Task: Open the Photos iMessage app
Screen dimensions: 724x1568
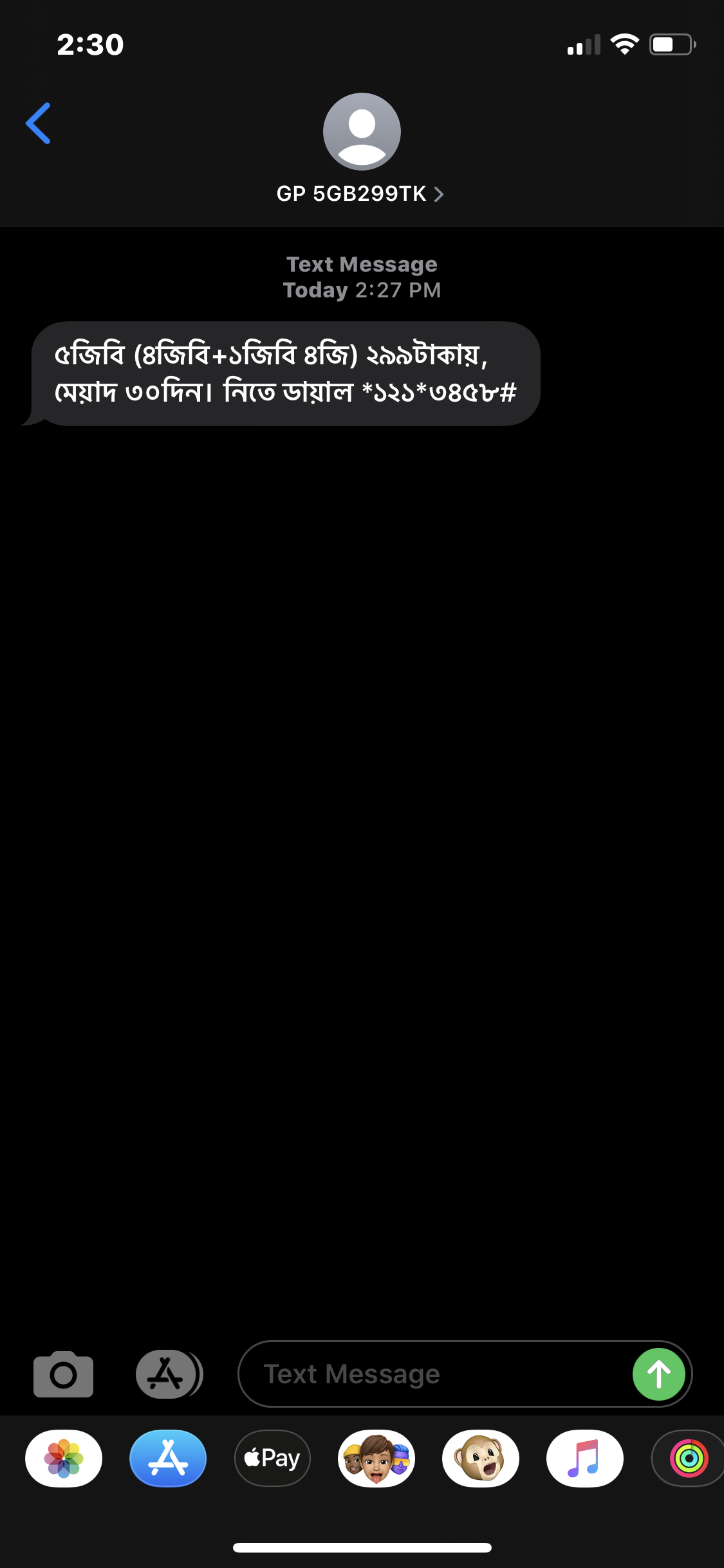Action: [64, 1458]
